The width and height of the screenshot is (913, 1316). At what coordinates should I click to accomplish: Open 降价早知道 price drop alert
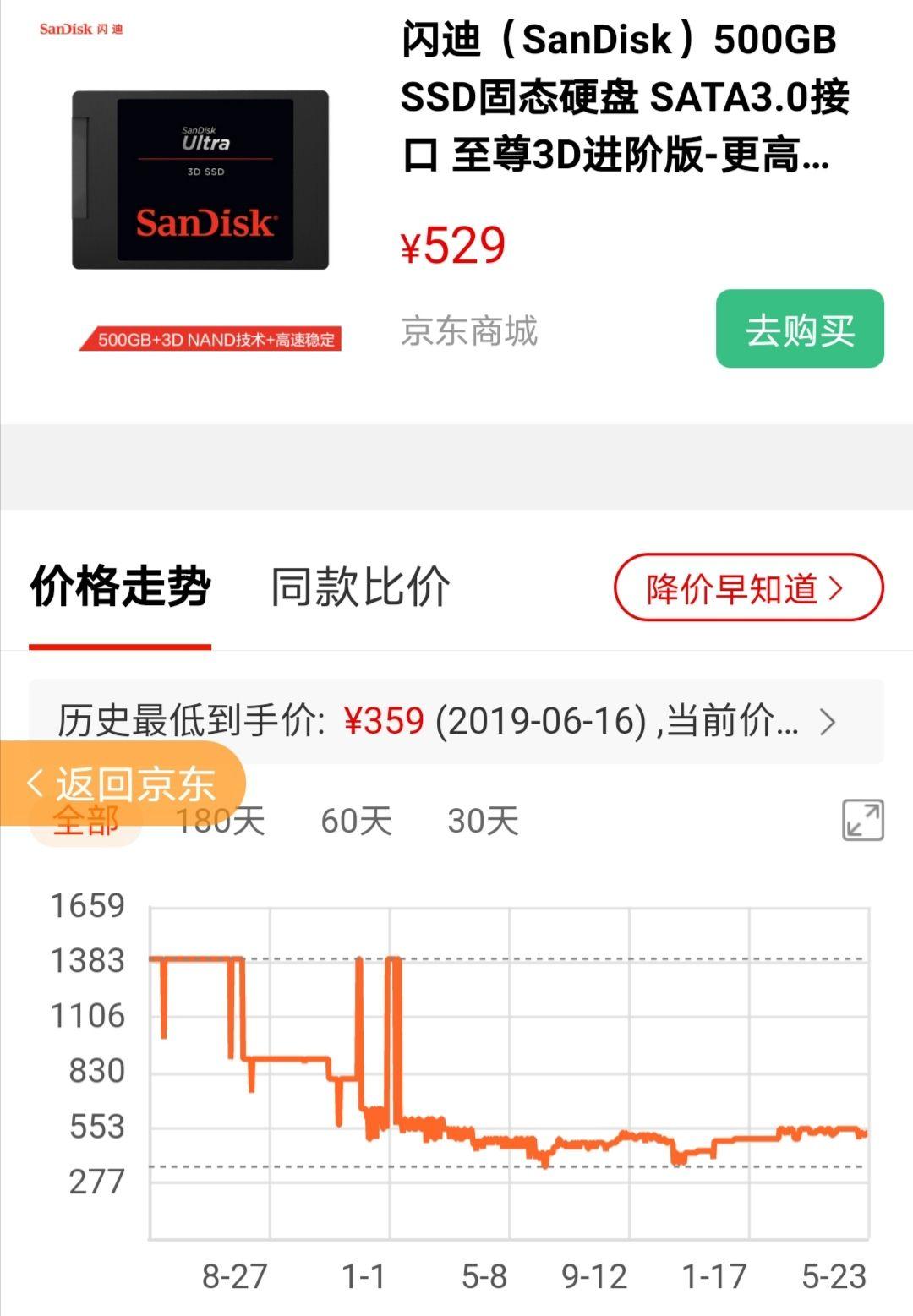tap(748, 588)
